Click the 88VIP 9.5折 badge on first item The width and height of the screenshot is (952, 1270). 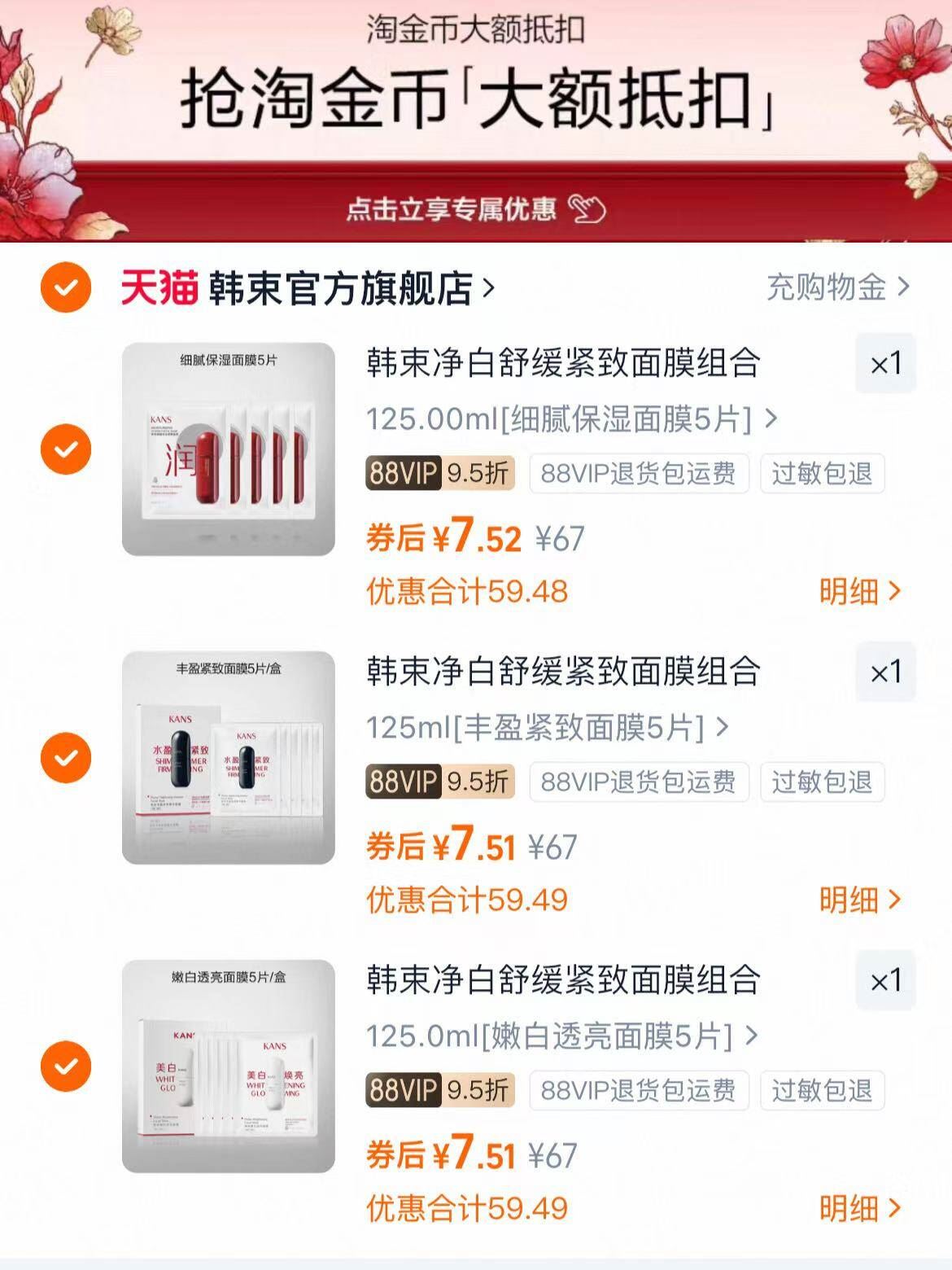440,475
